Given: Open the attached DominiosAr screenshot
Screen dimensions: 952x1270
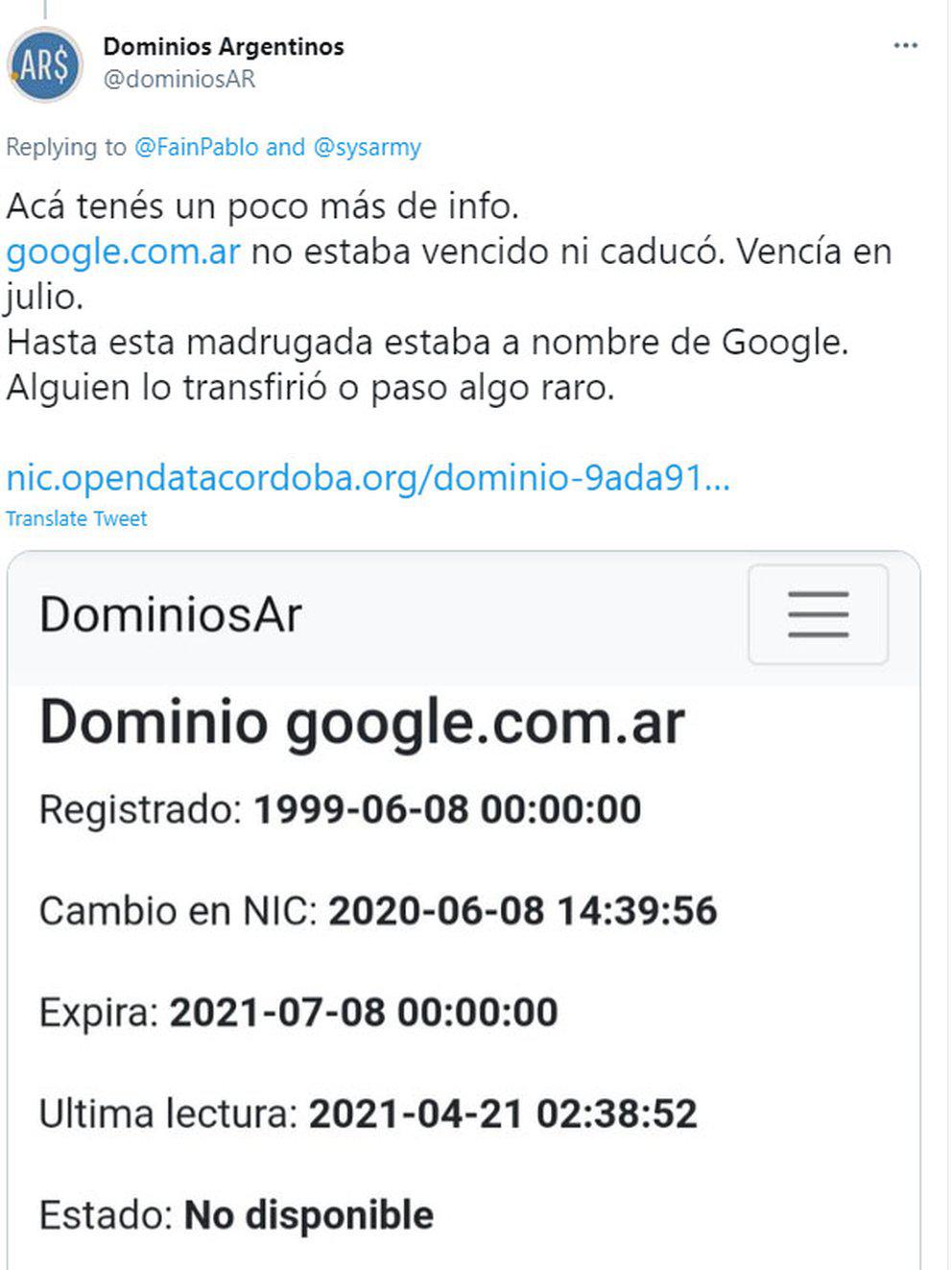Looking at the screenshot, I should click(464, 912).
